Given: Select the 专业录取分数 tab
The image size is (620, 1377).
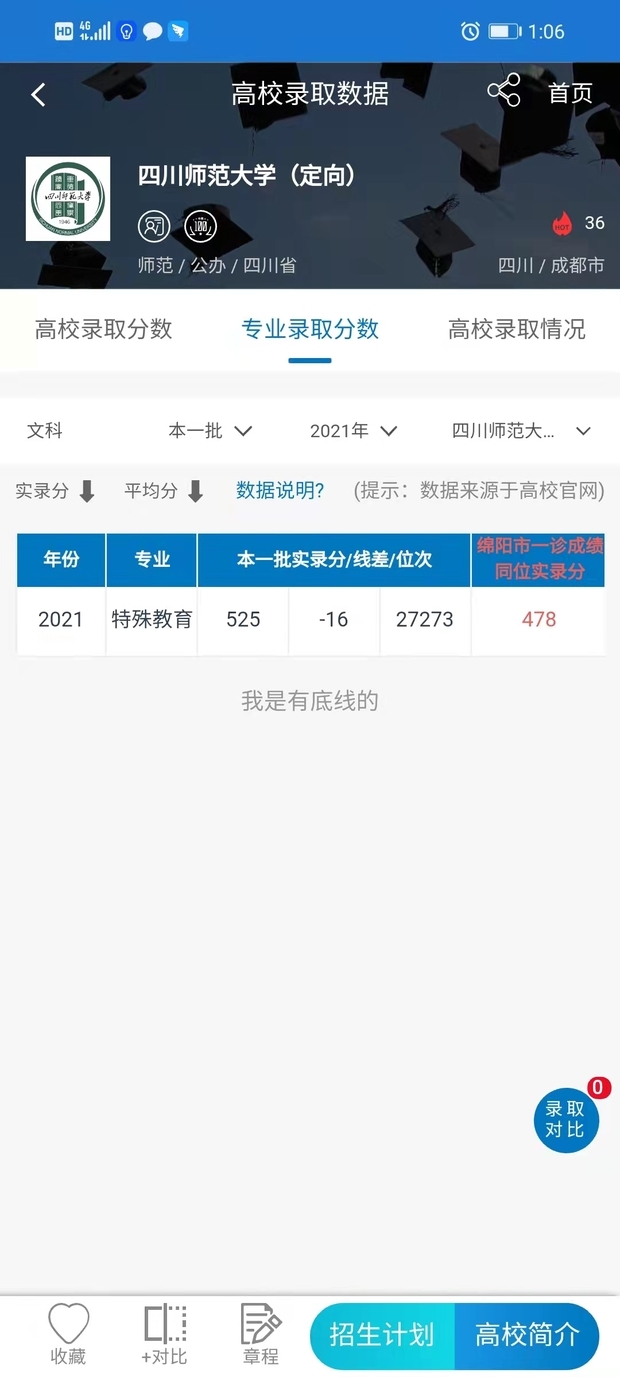Looking at the screenshot, I should coord(310,329).
